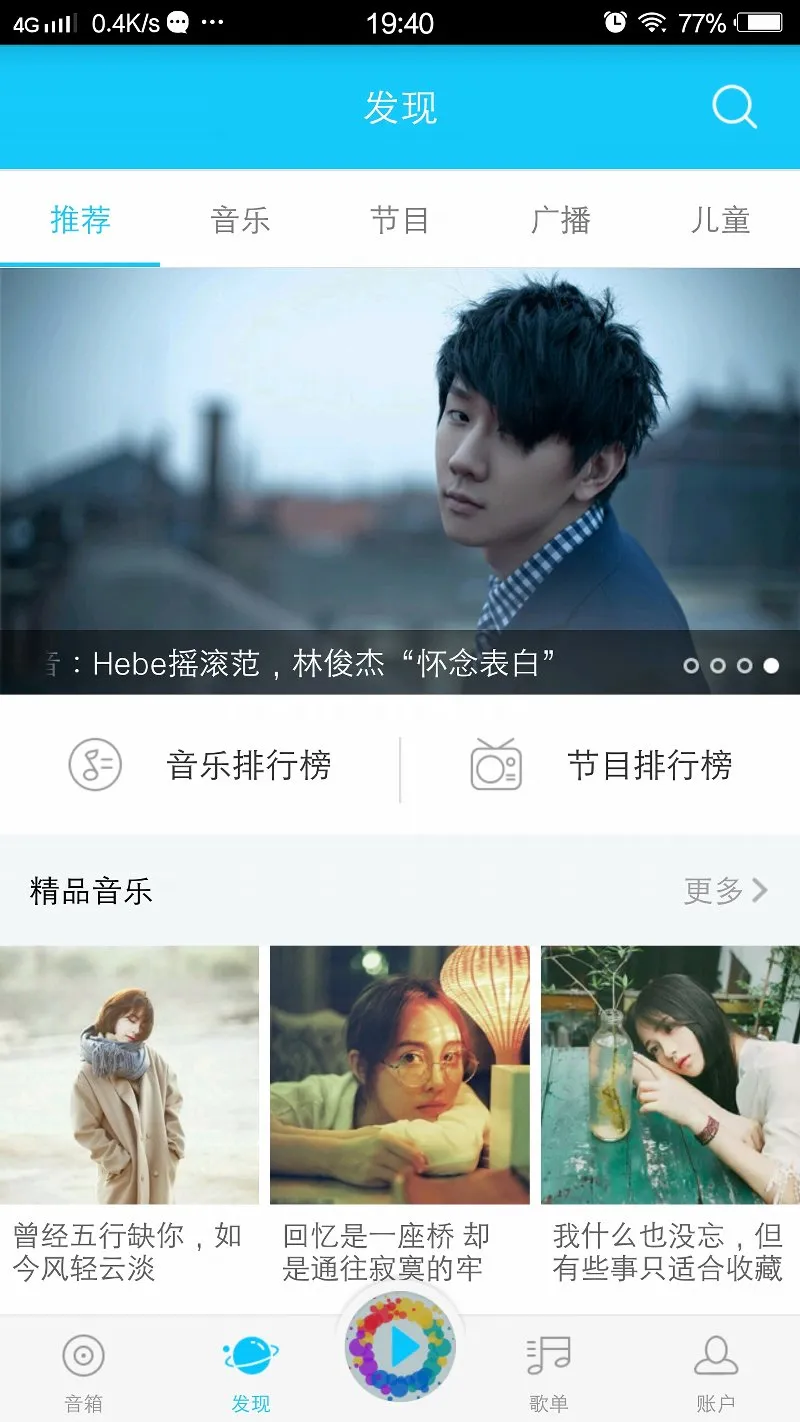Open 节目排行榜 chart
This screenshot has height=1422, width=800.
(600, 767)
